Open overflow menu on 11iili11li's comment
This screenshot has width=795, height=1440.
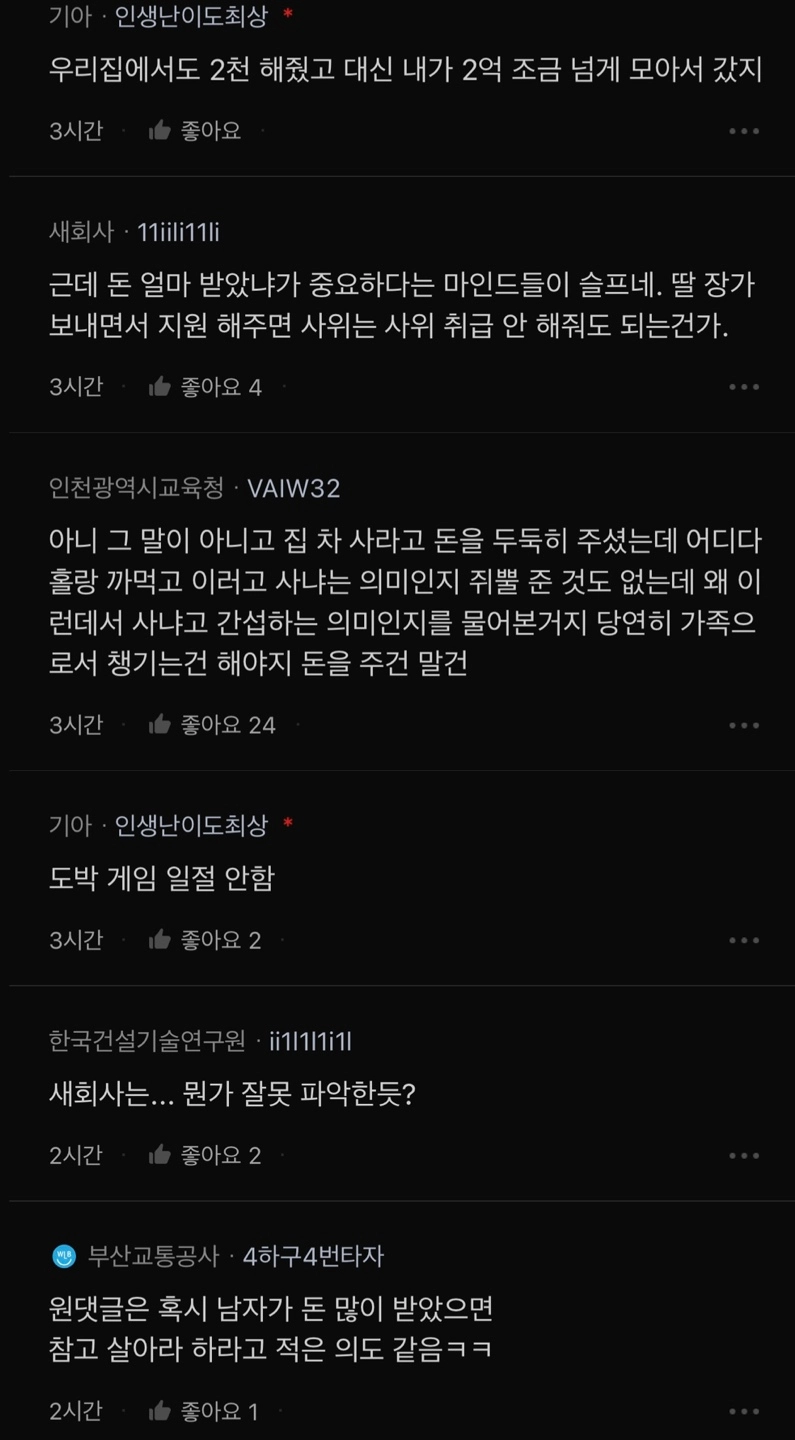[x=744, y=387]
